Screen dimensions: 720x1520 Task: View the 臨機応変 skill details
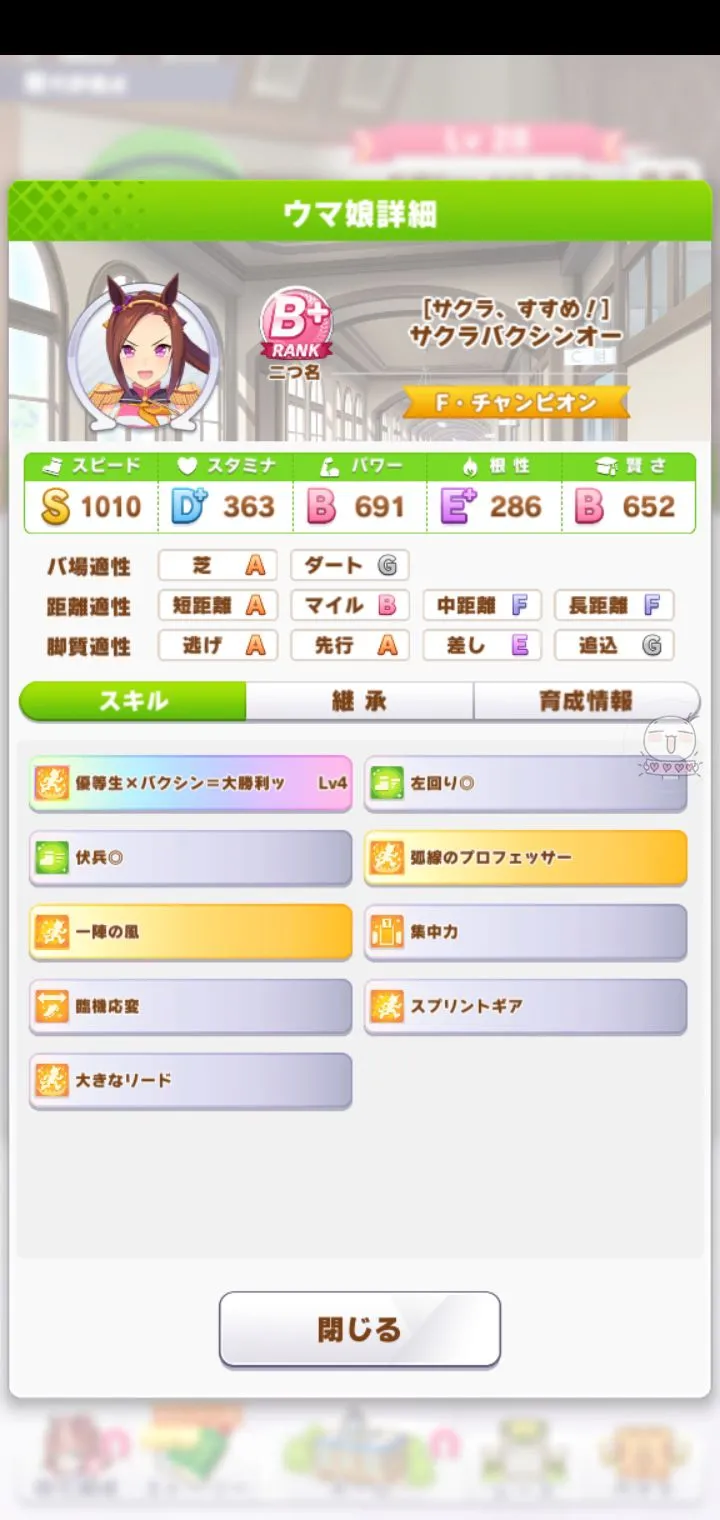[190, 1005]
